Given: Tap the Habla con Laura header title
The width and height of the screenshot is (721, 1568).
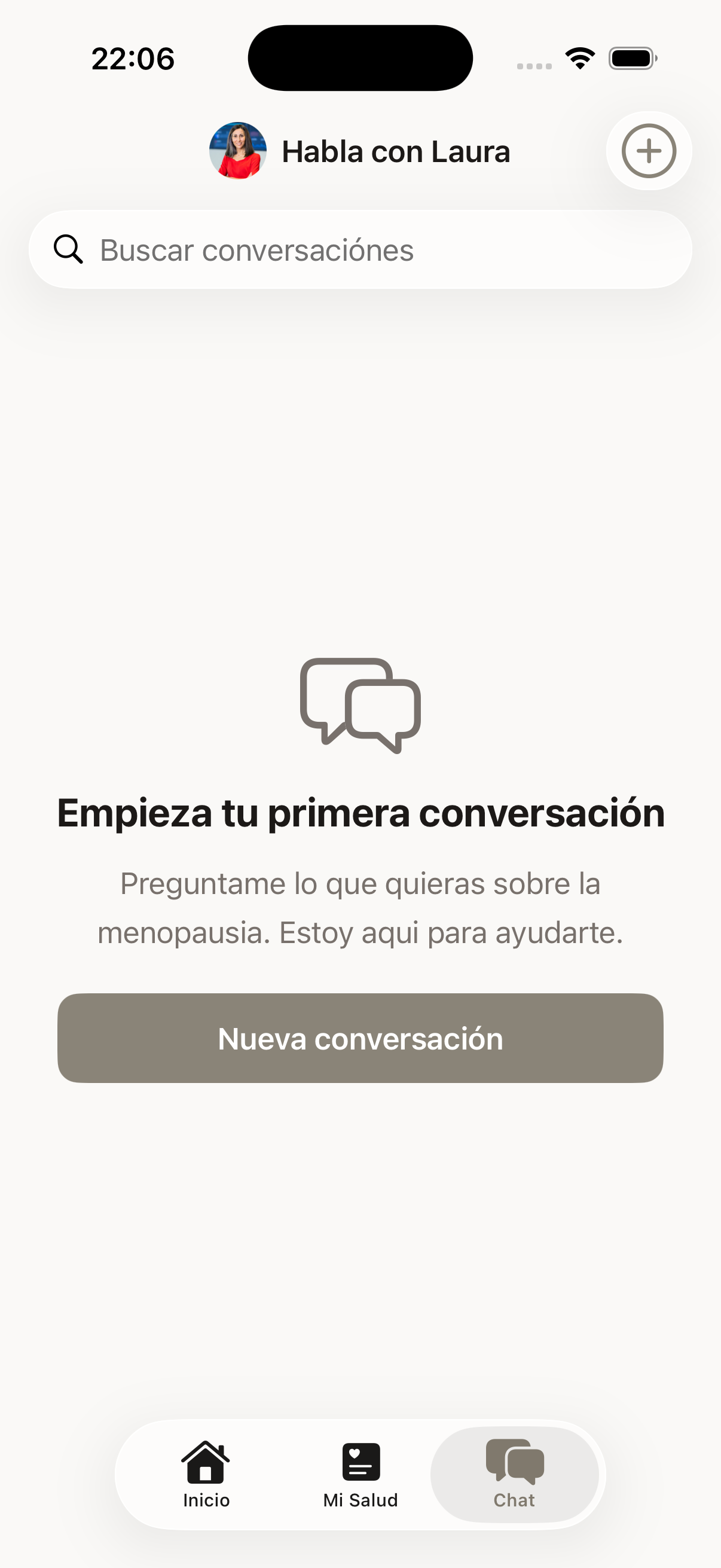Looking at the screenshot, I should click(x=396, y=151).
